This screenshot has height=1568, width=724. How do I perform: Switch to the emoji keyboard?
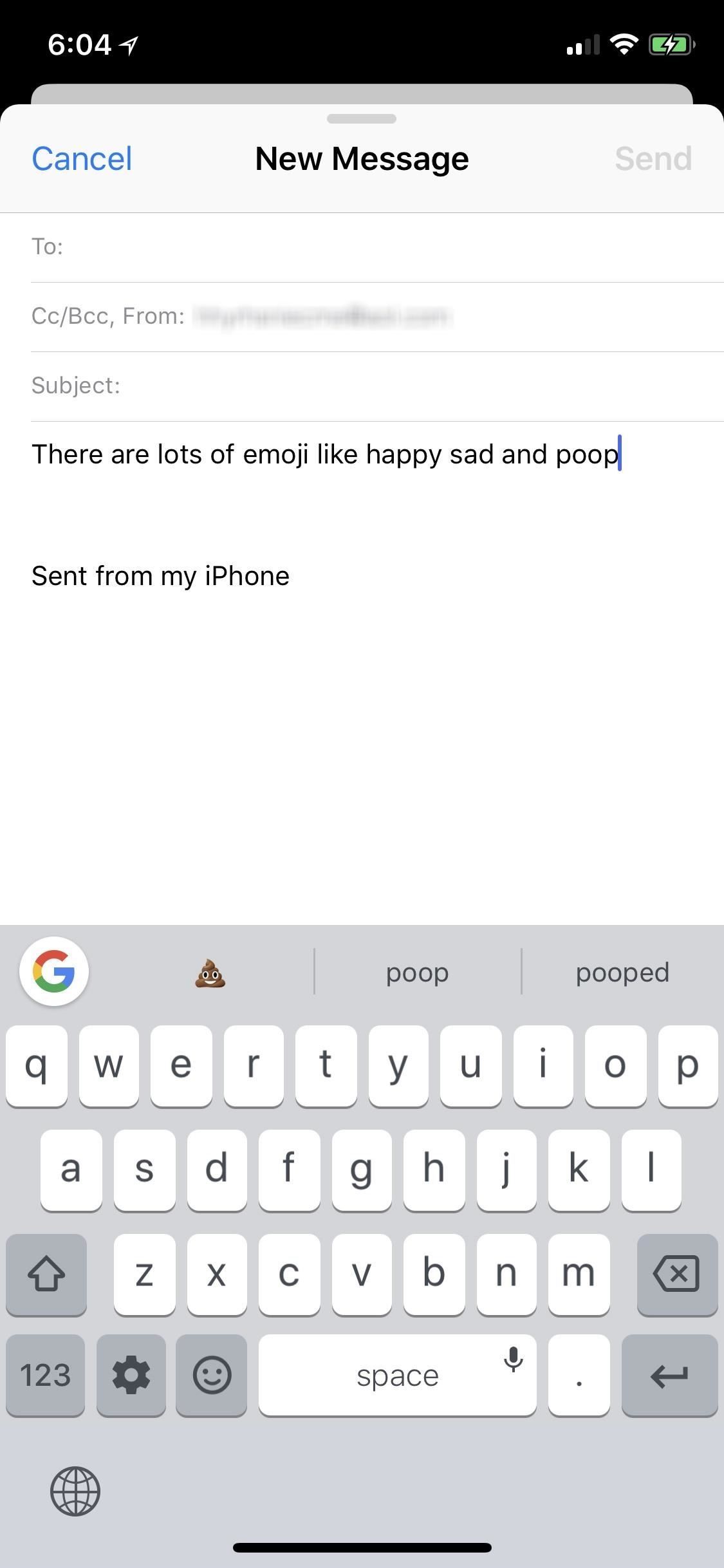coord(210,1376)
